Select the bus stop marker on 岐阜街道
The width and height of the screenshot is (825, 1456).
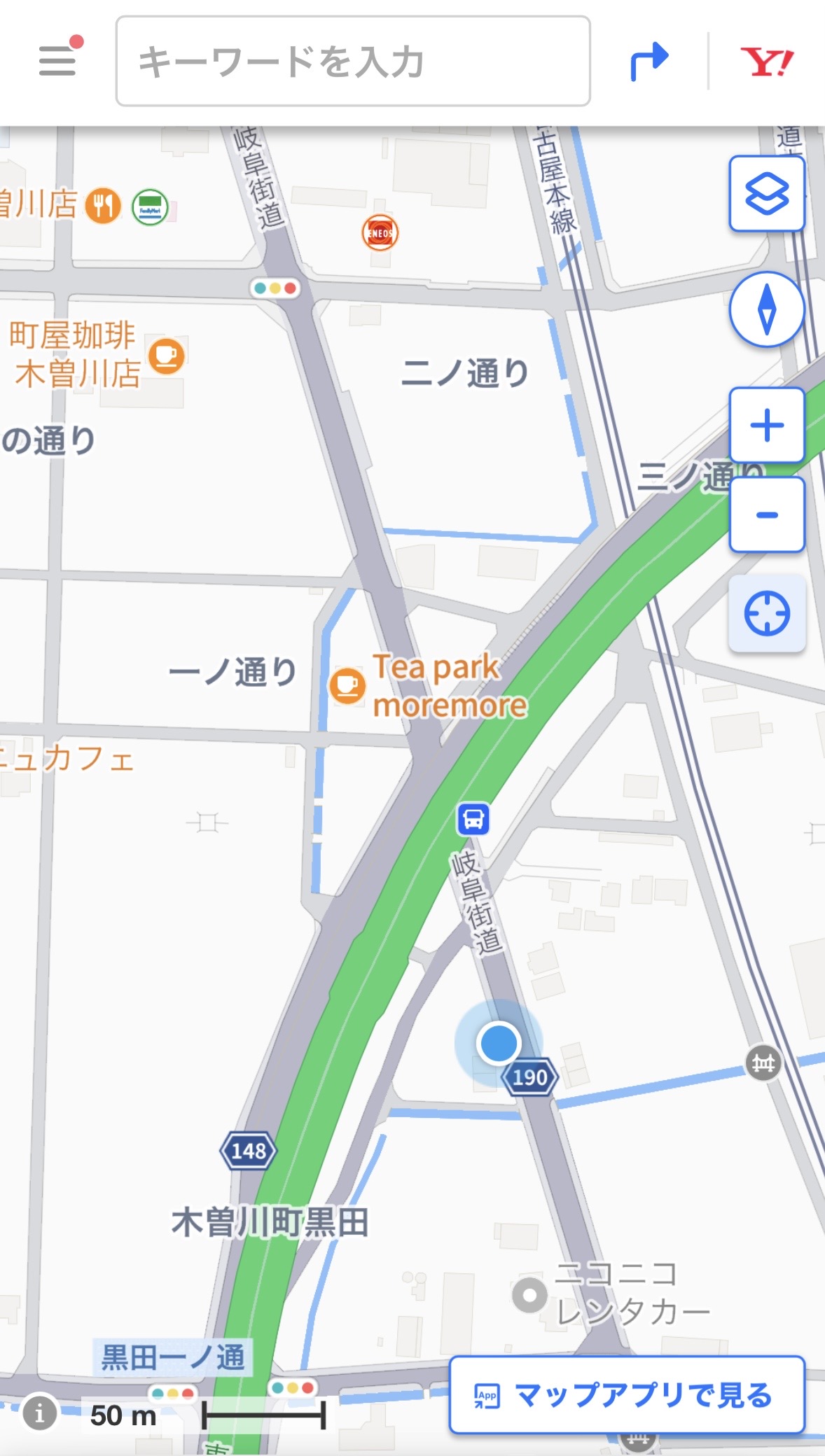tap(473, 818)
